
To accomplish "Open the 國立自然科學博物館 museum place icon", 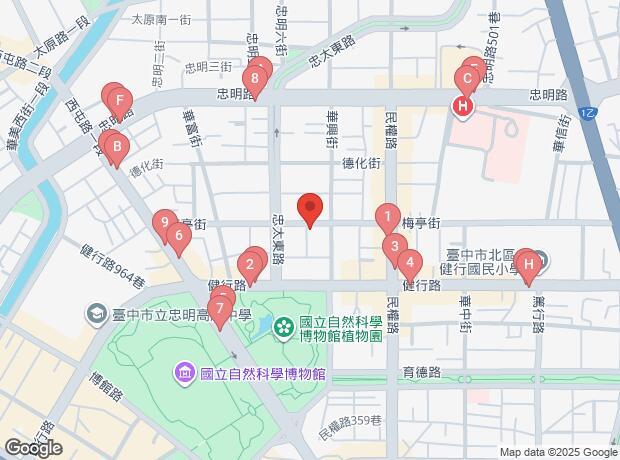I will (186, 374).
